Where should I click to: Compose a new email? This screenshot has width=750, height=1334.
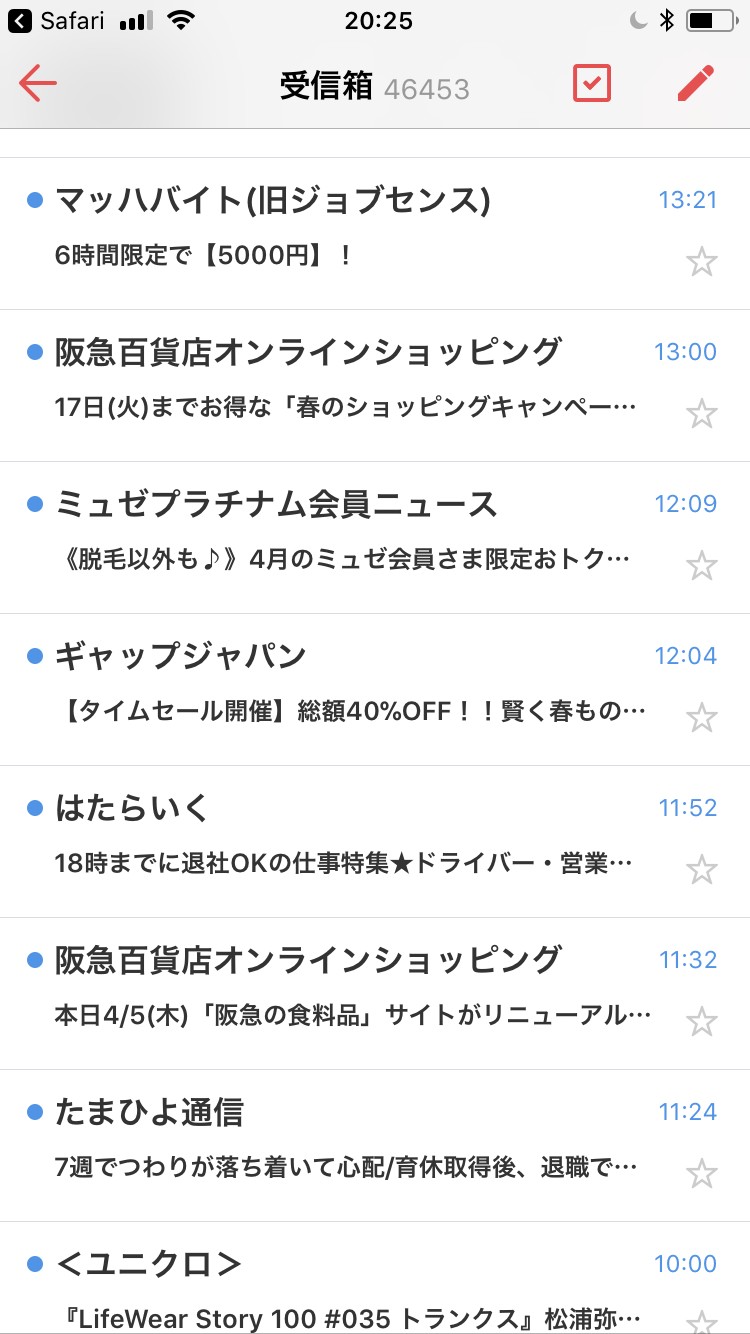tap(696, 84)
